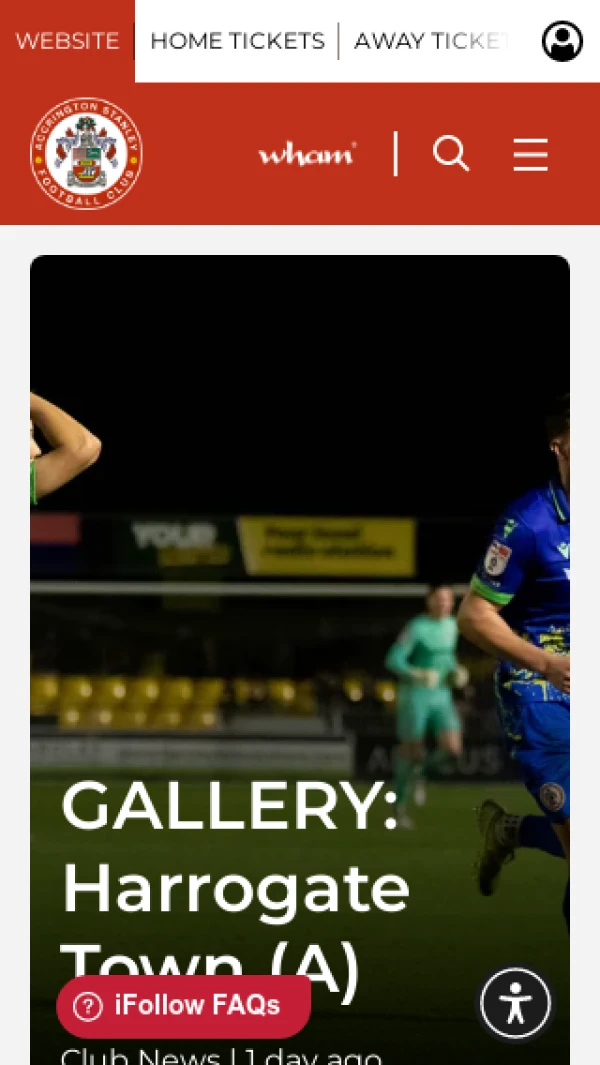Open the hamburger navigation menu

pos(530,154)
